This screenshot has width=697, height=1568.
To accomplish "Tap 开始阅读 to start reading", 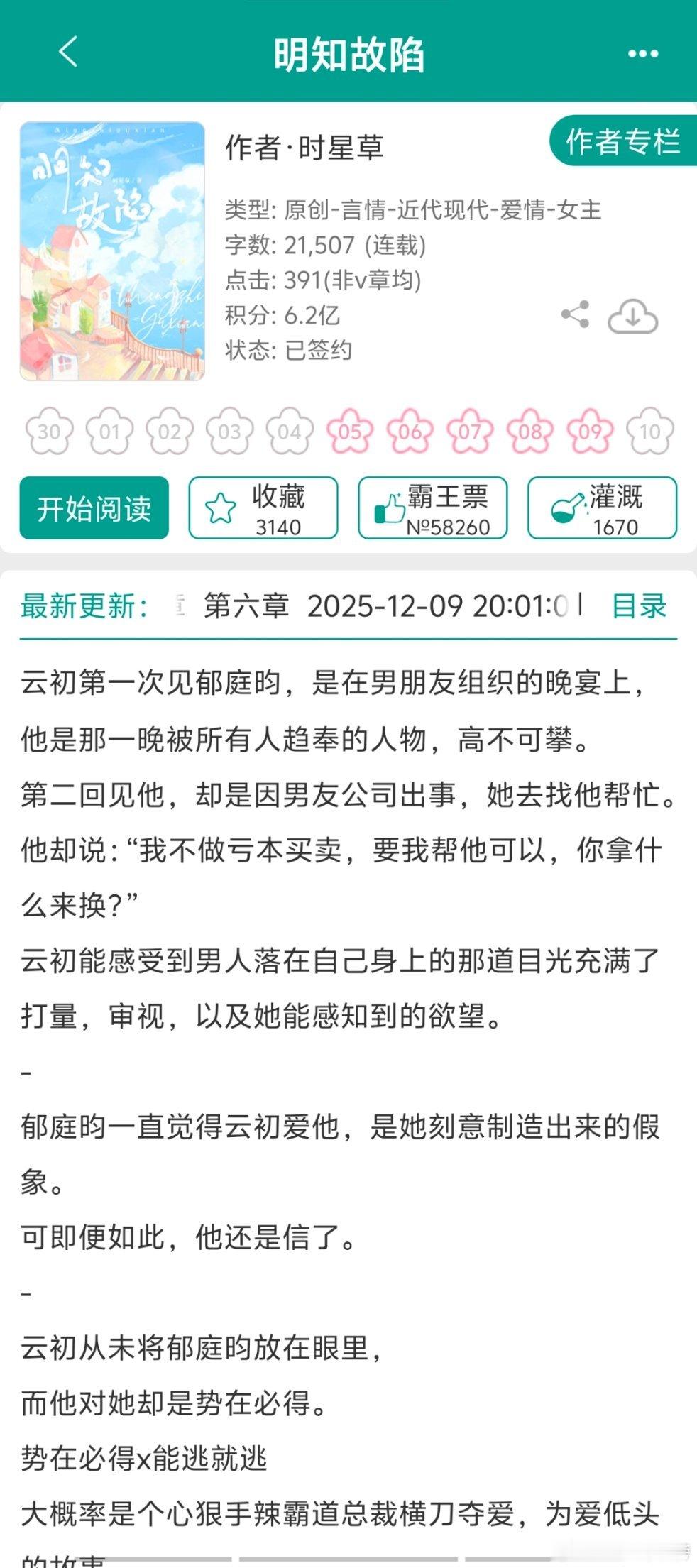I will (93, 507).
